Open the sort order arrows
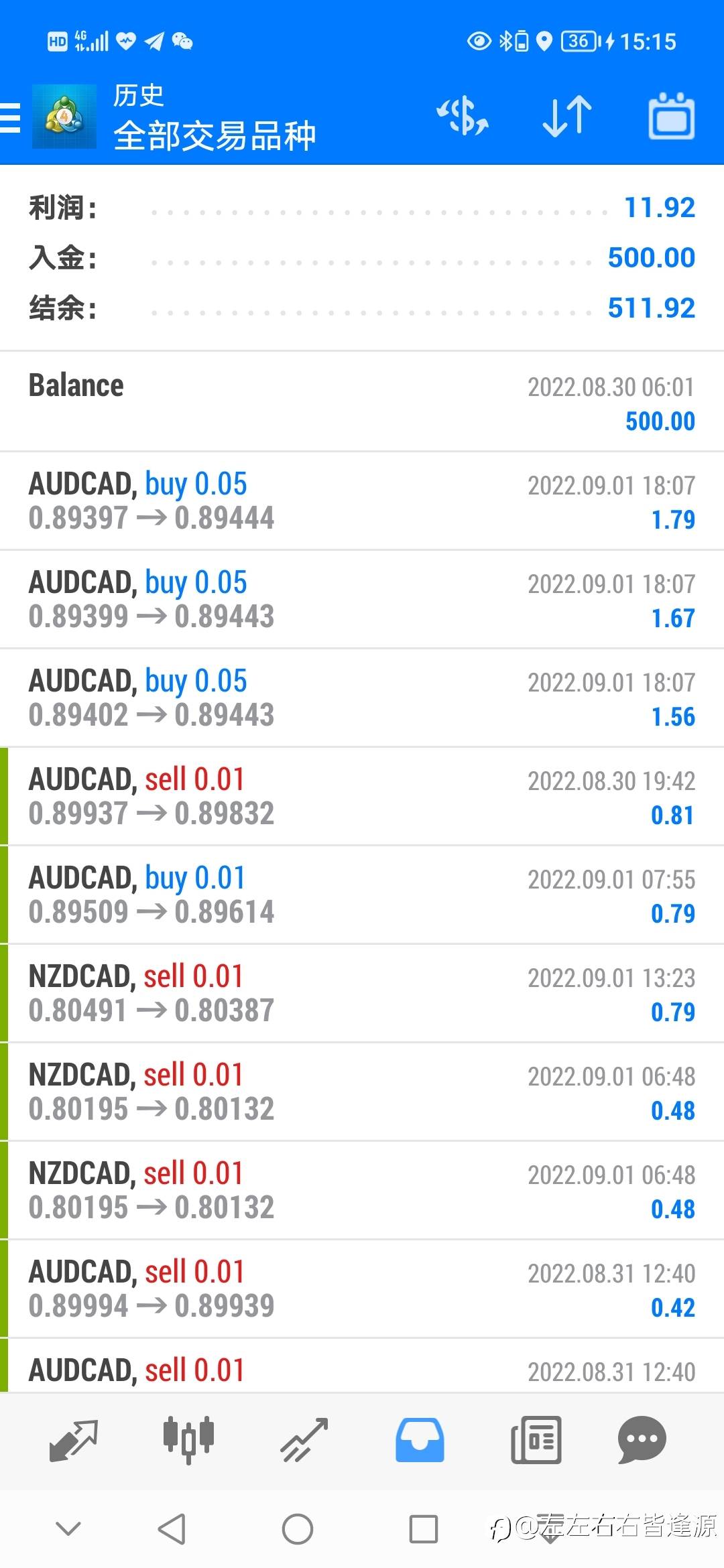The width and height of the screenshot is (724, 1568). point(567,116)
